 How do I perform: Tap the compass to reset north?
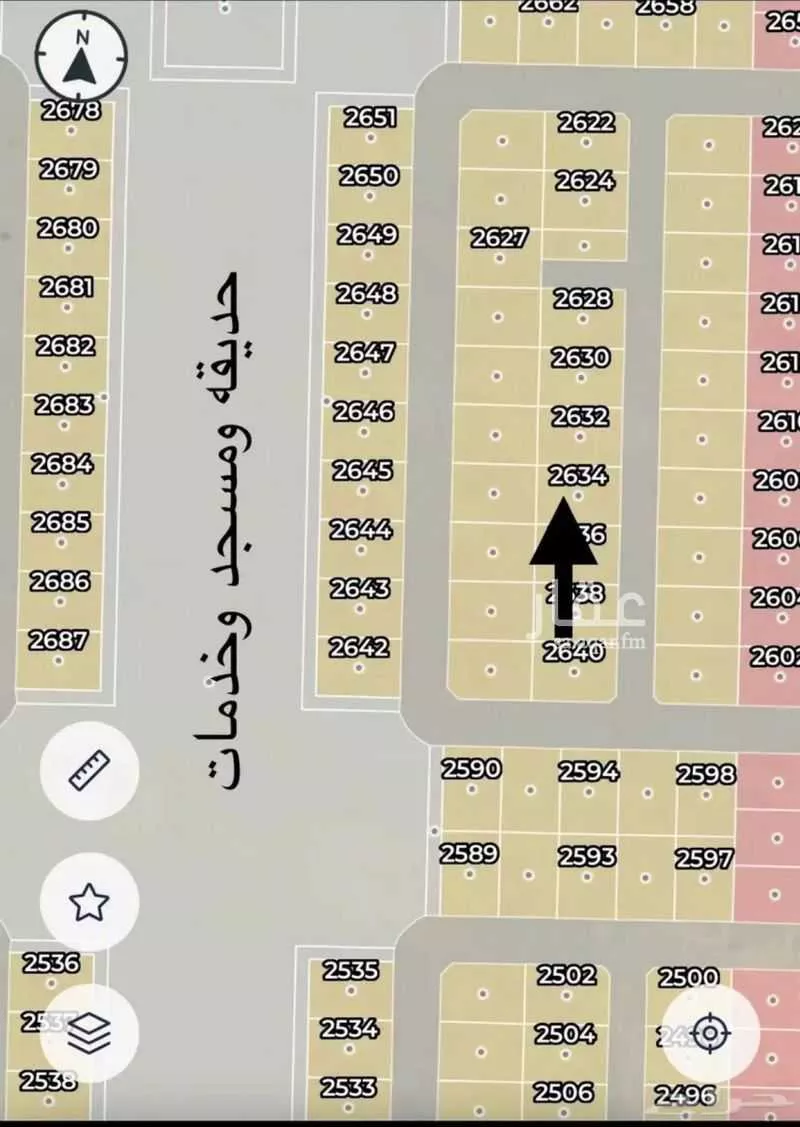click(82, 58)
